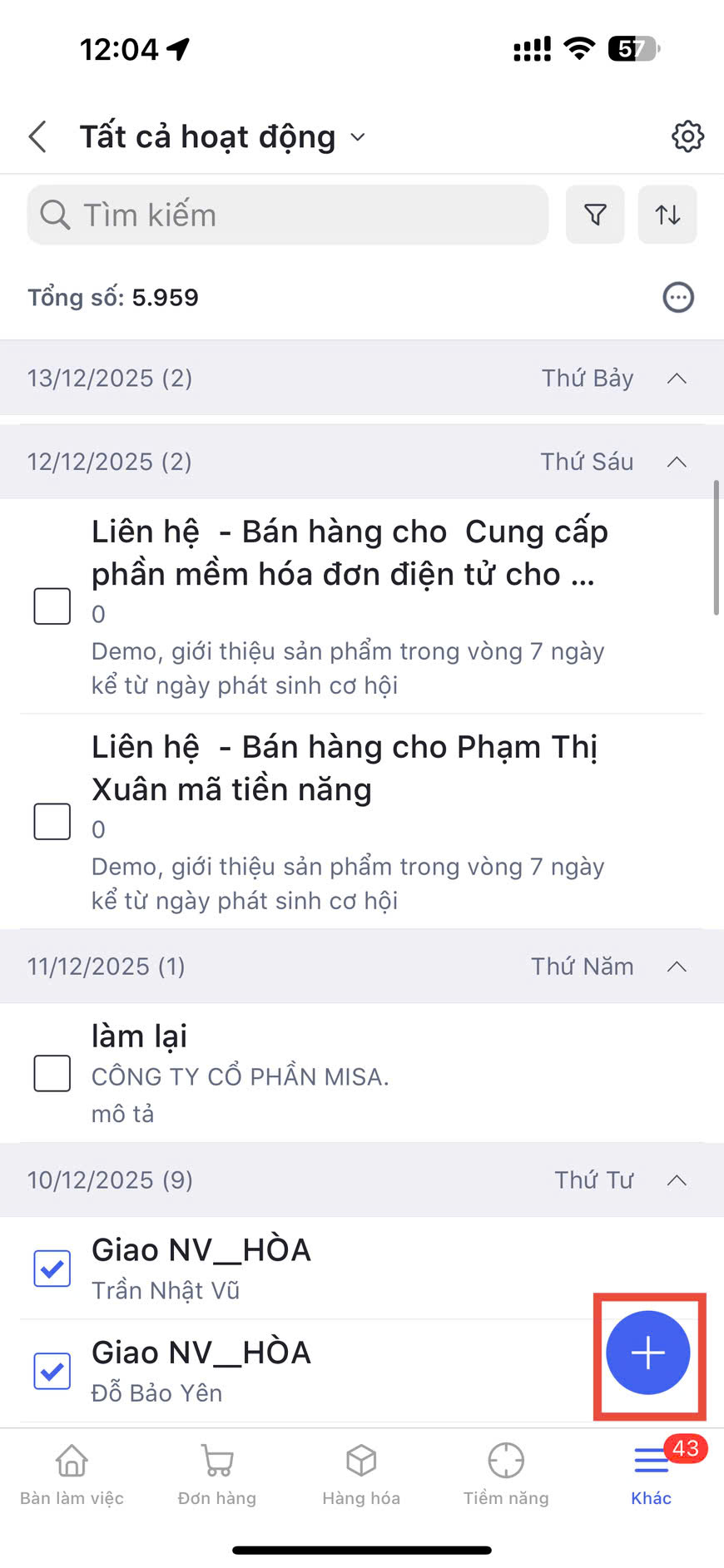Image resolution: width=724 pixels, height=1568 pixels.
Task: Open the filter funnel
Action: (595, 215)
